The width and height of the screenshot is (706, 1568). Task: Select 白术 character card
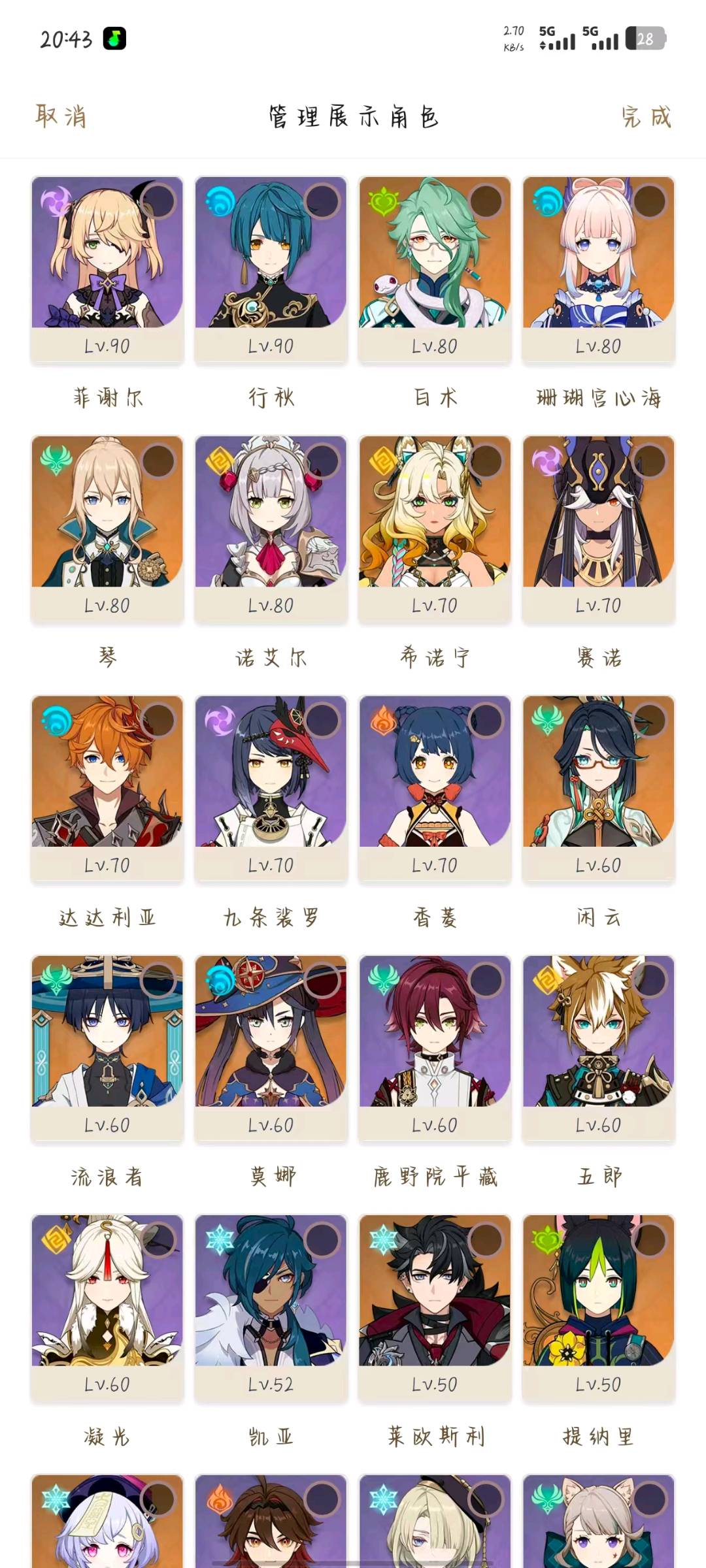pyautogui.click(x=435, y=269)
